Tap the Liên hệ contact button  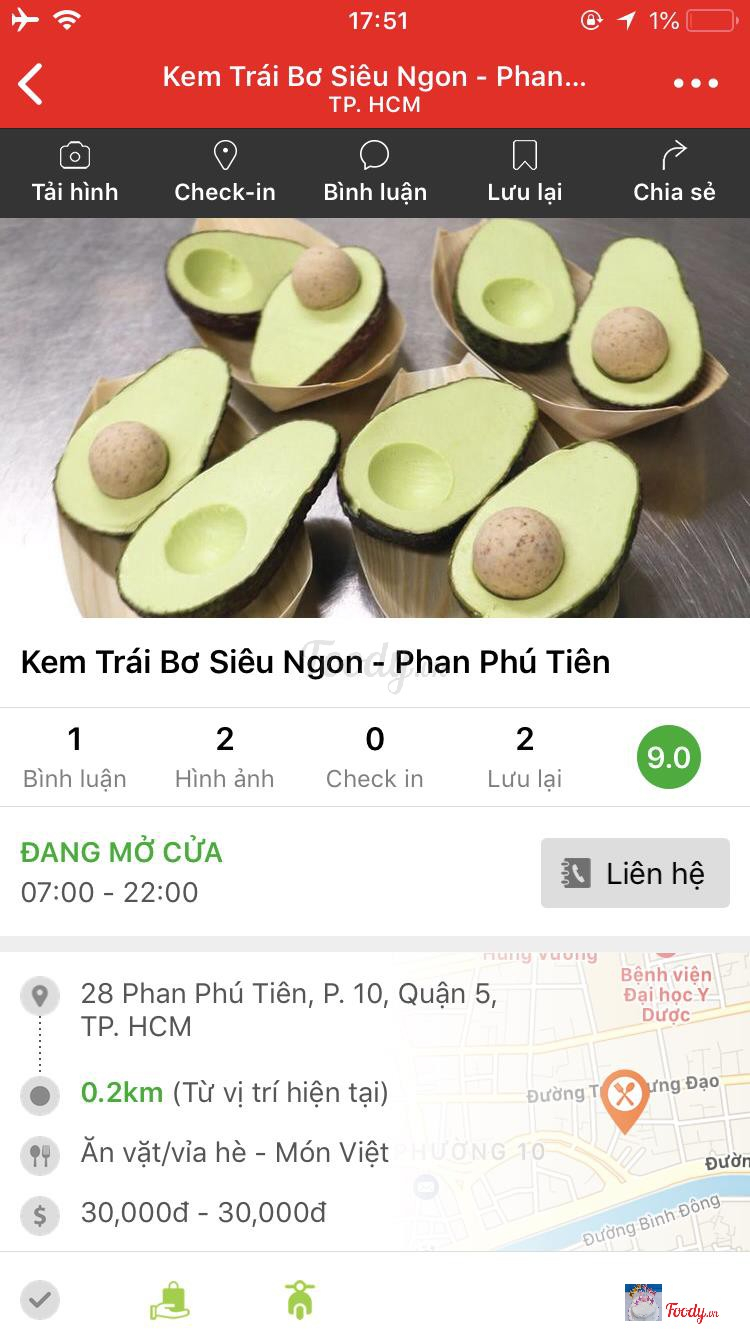tap(635, 873)
